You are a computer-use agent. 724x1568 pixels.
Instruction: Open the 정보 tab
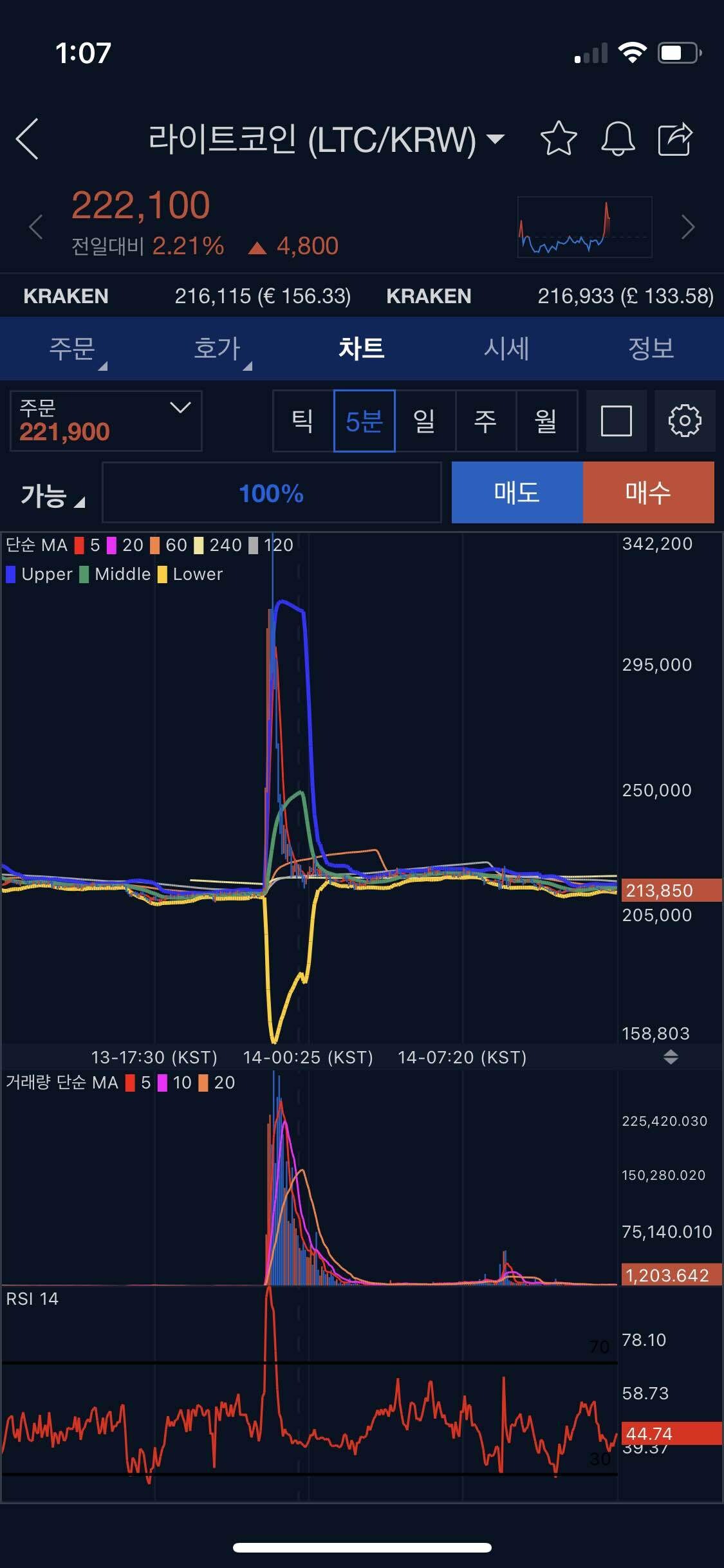coord(651,348)
